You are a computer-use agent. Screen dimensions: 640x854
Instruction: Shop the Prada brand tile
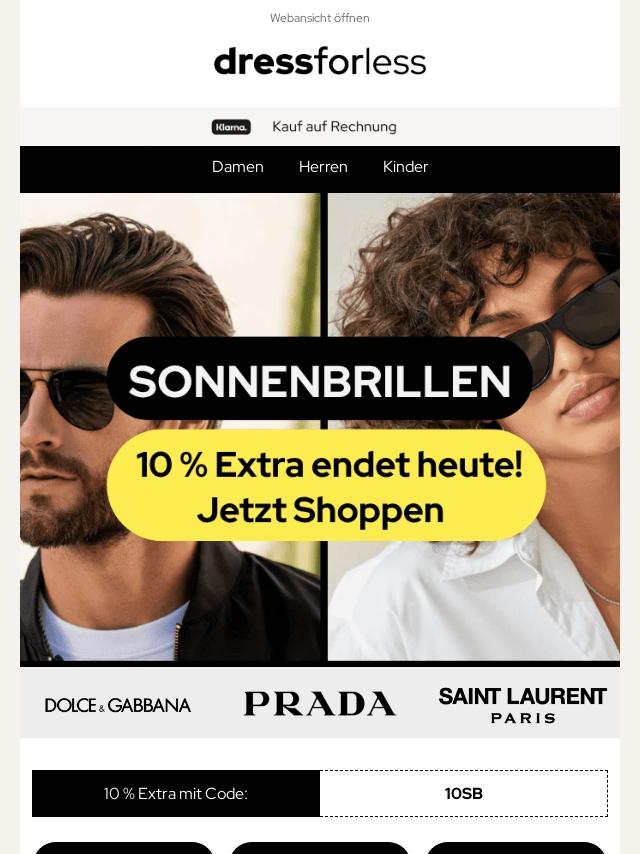[x=320, y=704]
